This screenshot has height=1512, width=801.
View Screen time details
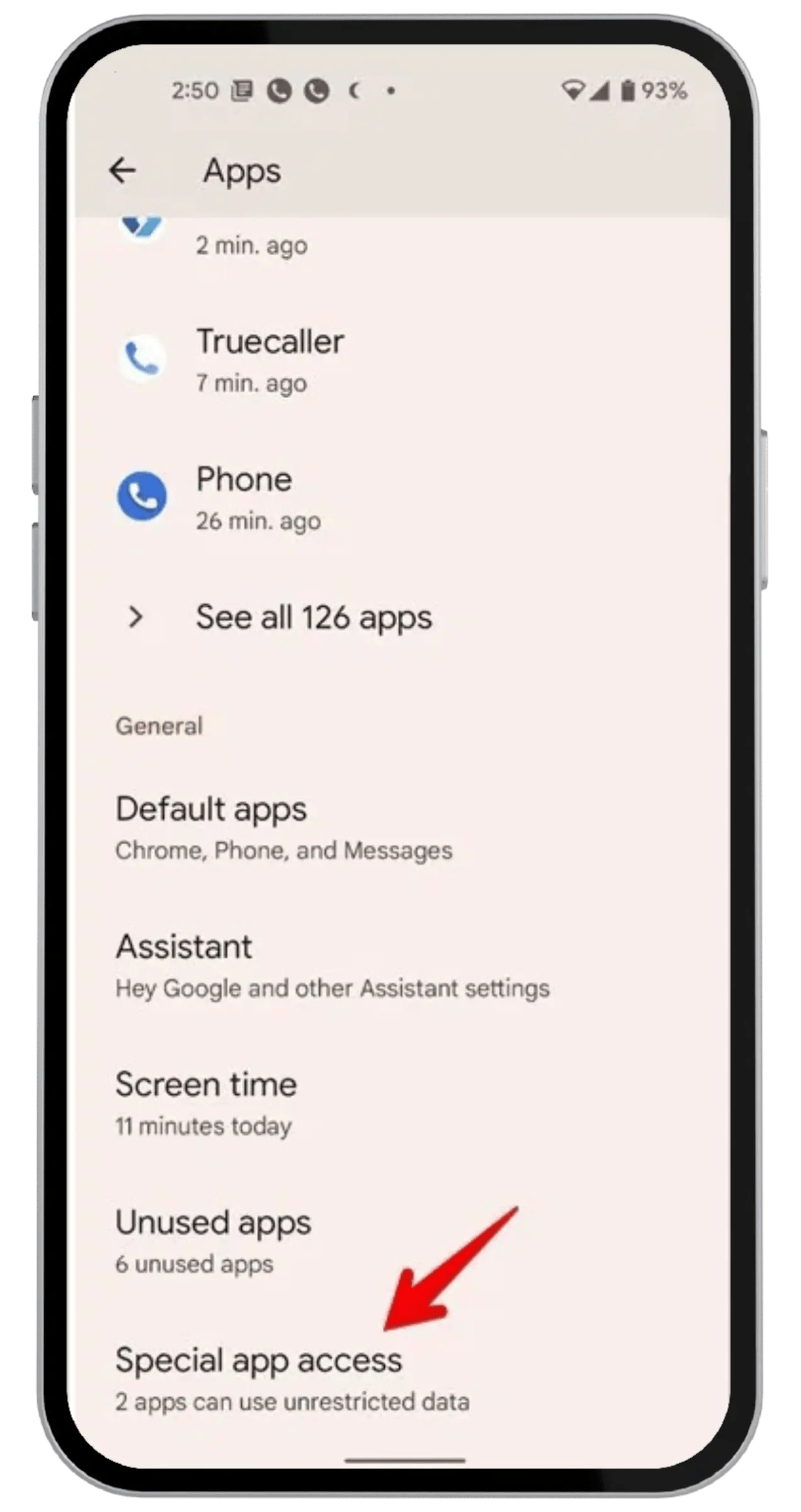(206, 1102)
